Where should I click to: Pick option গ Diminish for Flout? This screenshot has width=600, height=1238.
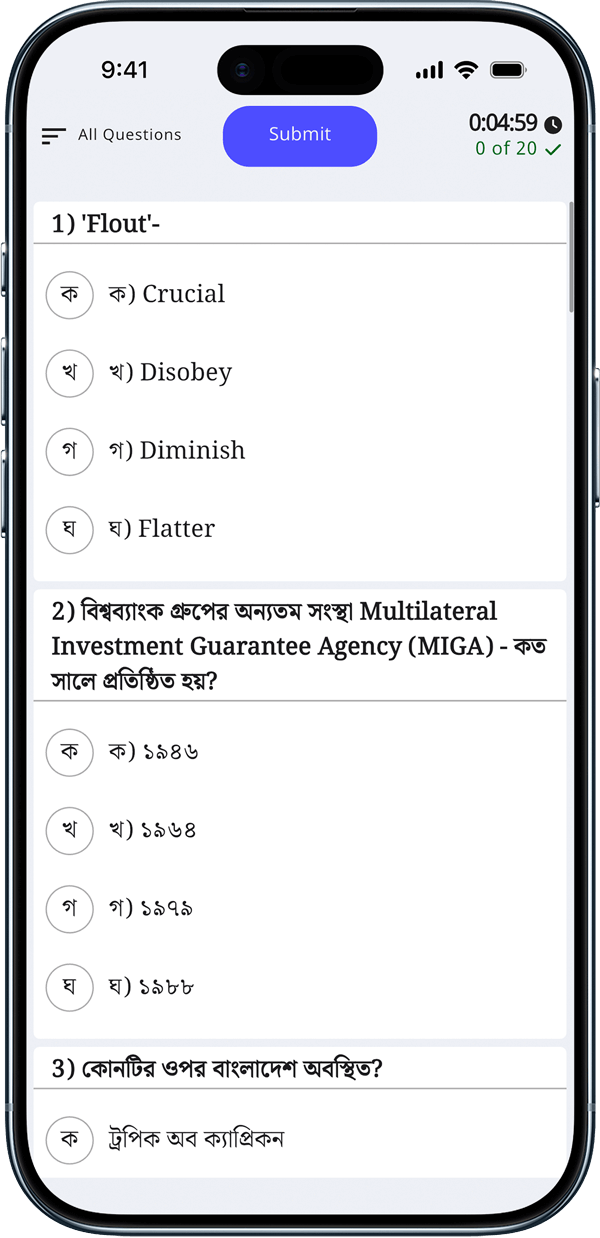coord(70,450)
